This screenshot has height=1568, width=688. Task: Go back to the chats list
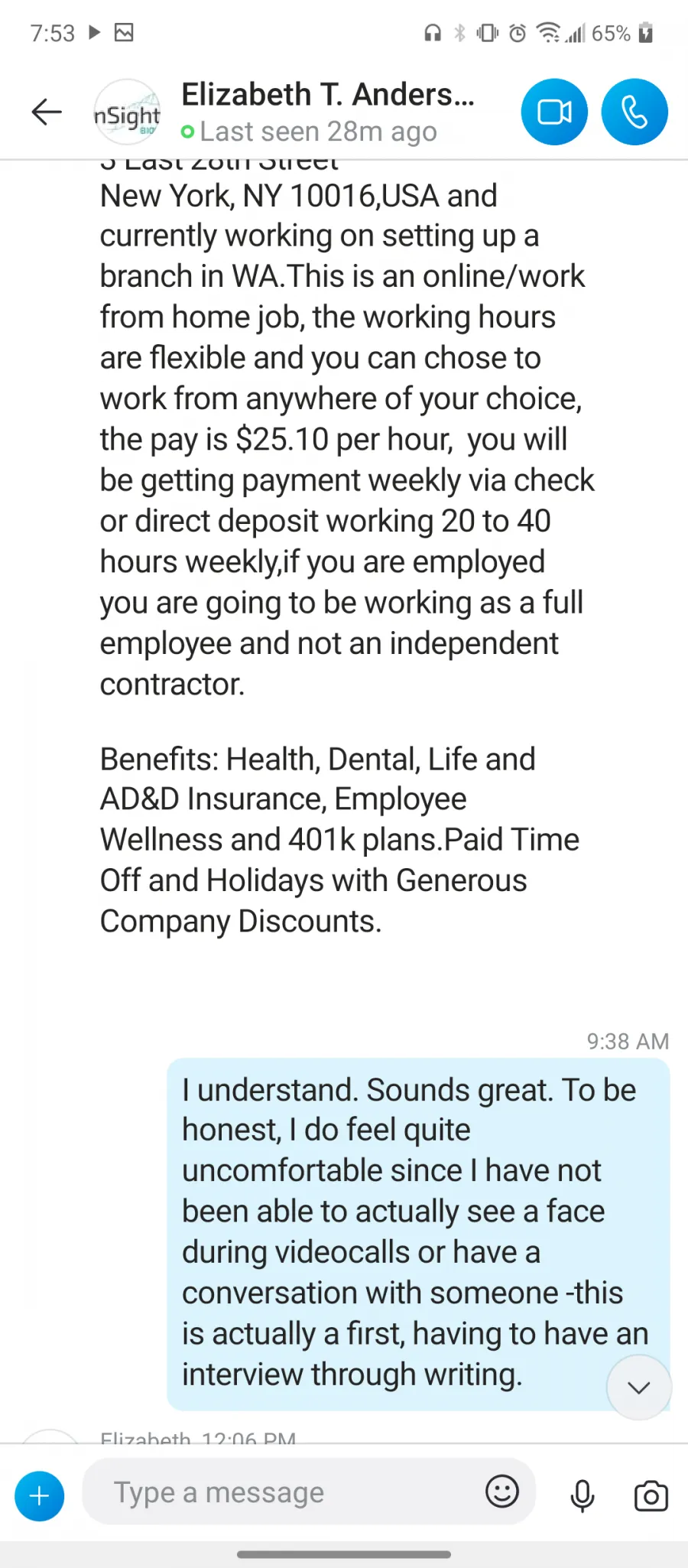coord(47,112)
